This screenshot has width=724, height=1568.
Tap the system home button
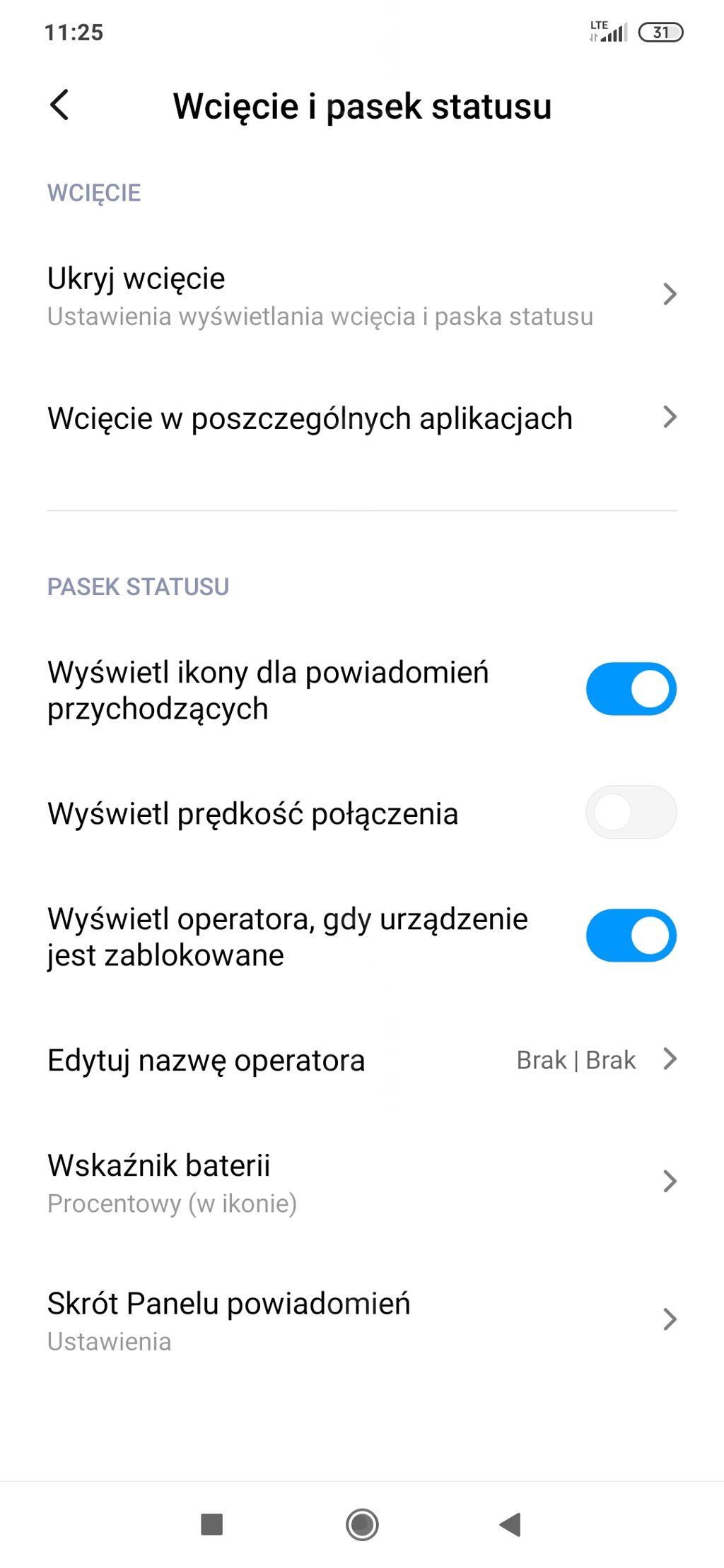click(x=362, y=1524)
